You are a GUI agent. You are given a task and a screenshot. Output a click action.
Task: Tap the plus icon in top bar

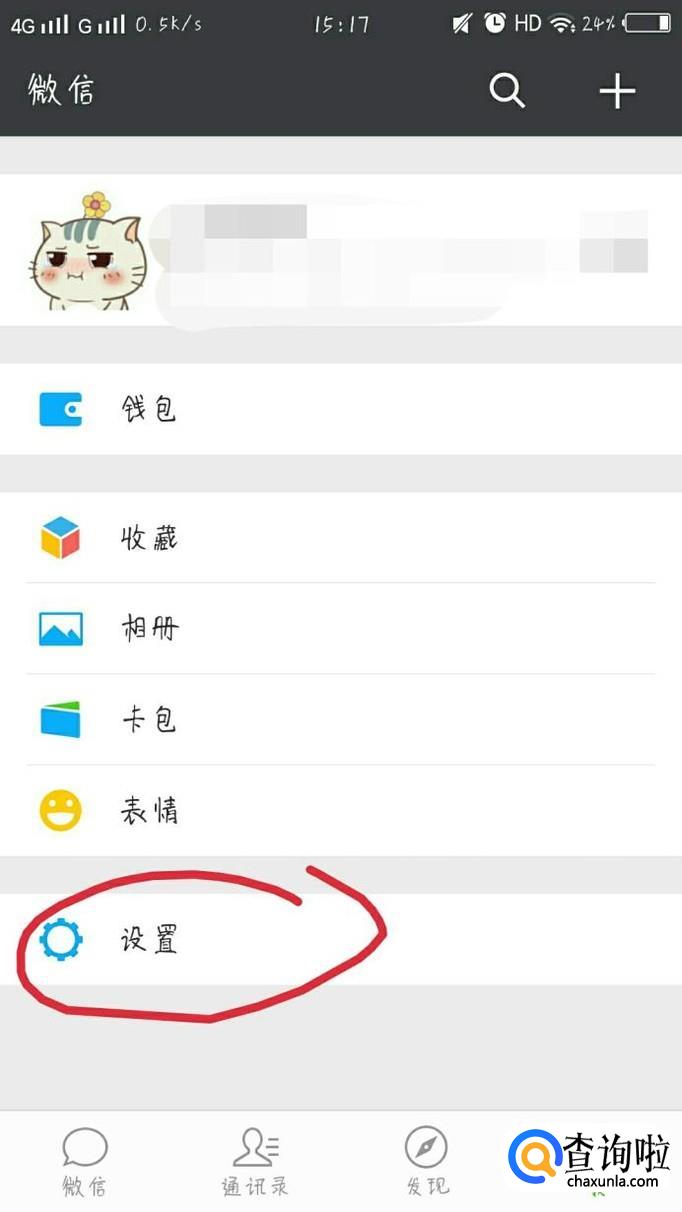[x=617, y=91]
